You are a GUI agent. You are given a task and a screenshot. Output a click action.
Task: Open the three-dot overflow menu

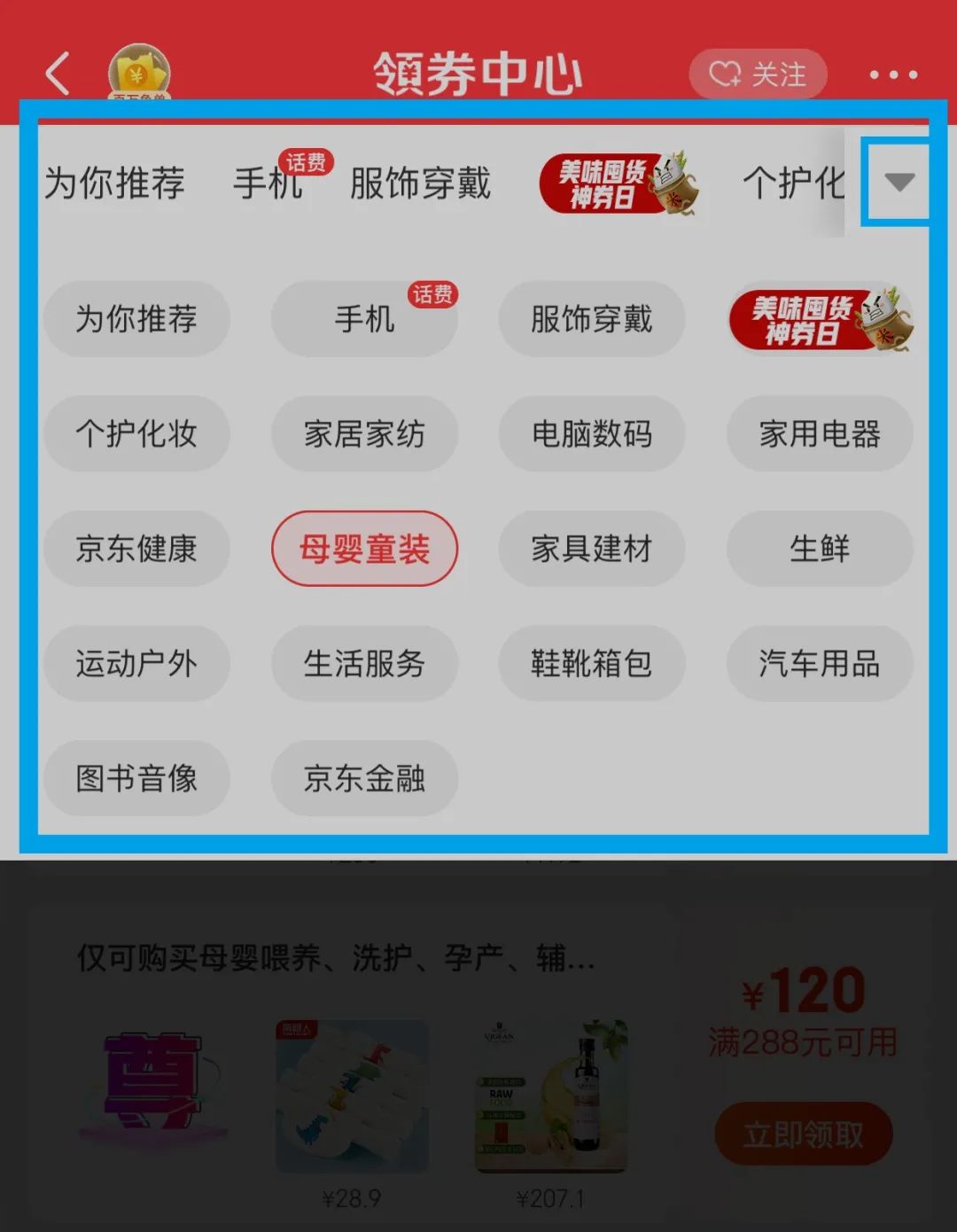(892, 74)
